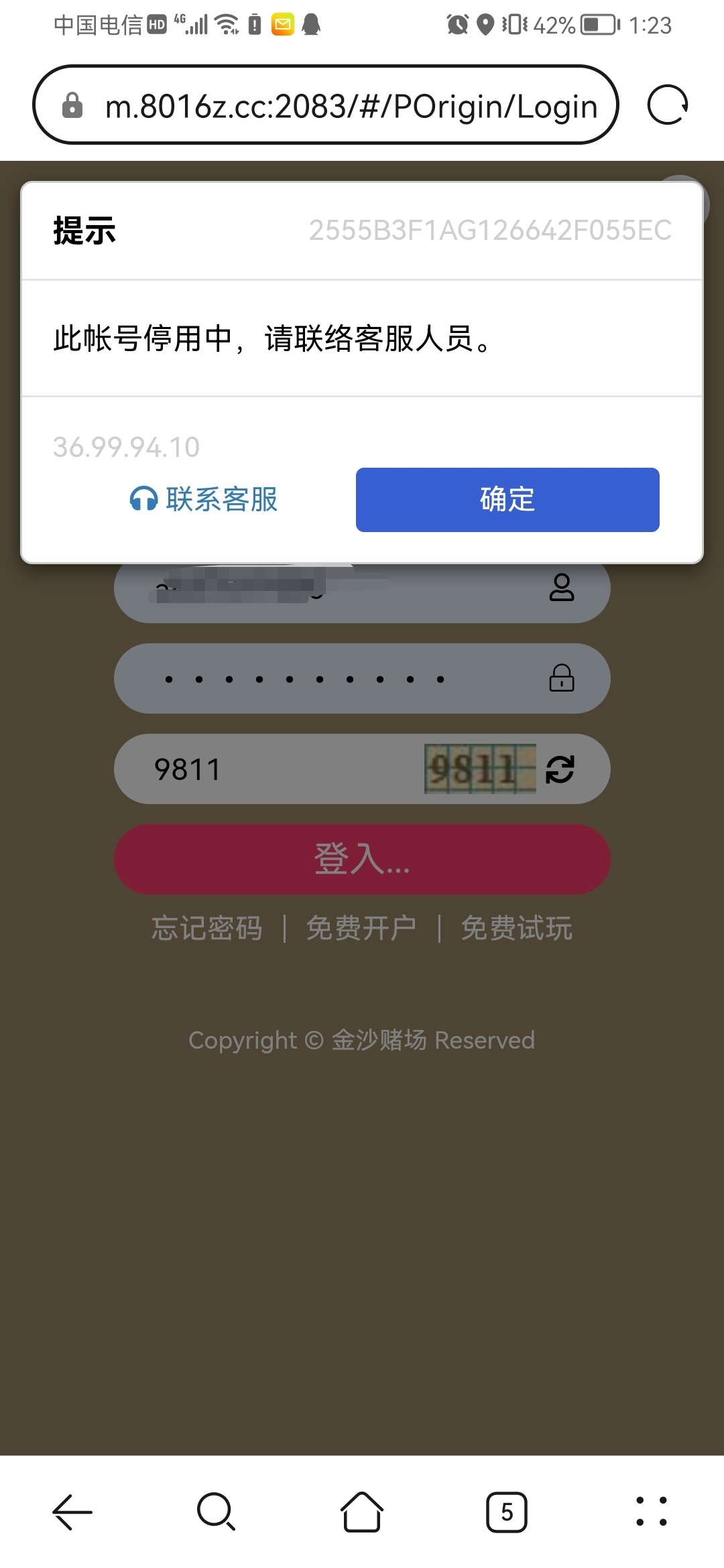Go back with the browser back arrow

pyautogui.click(x=72, y=1512)
